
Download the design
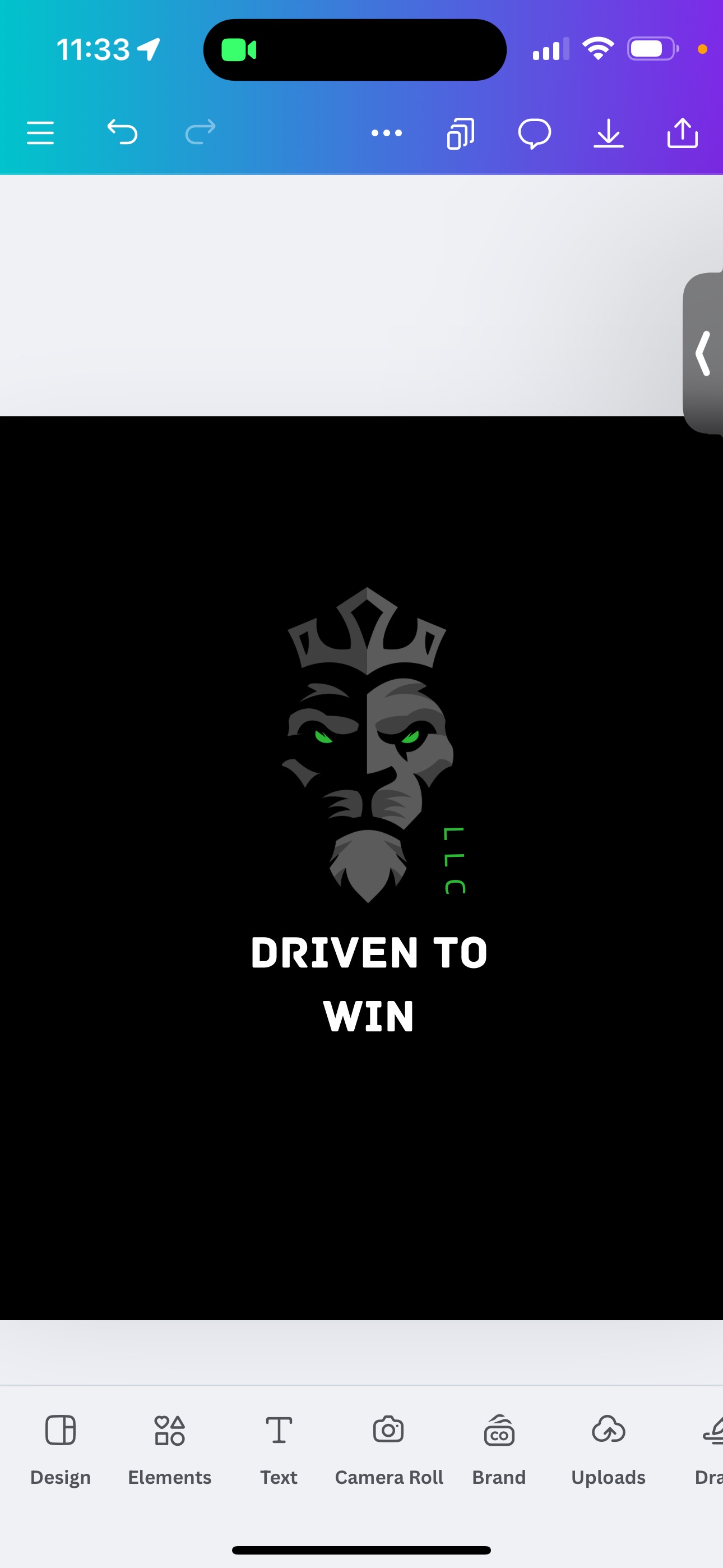tap(608, 133)
